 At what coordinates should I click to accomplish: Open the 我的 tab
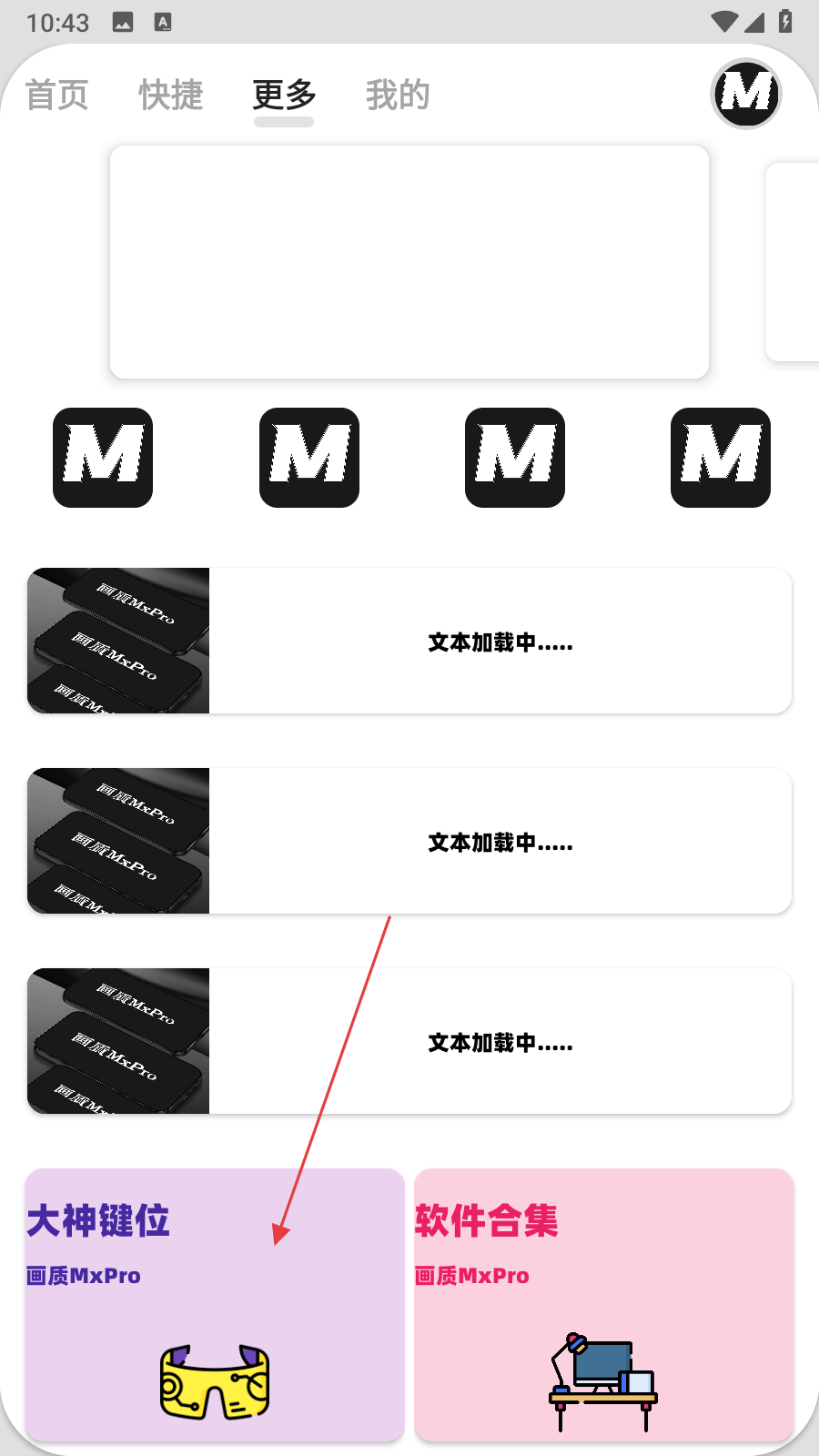[x=397, y=95]
